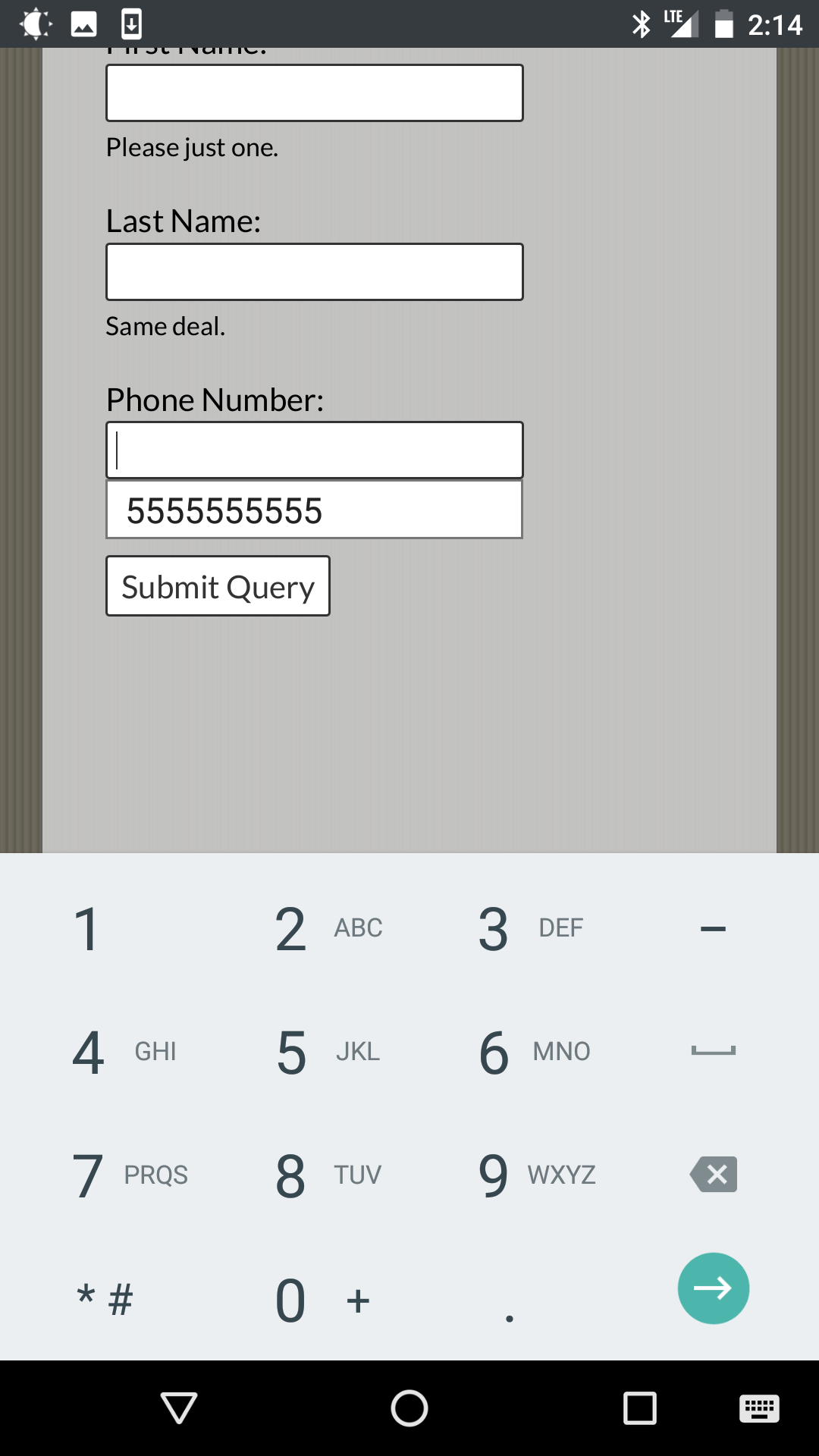Tap the dash key on keypad
The image size is (819, 1456).
[x=714, y=929]
